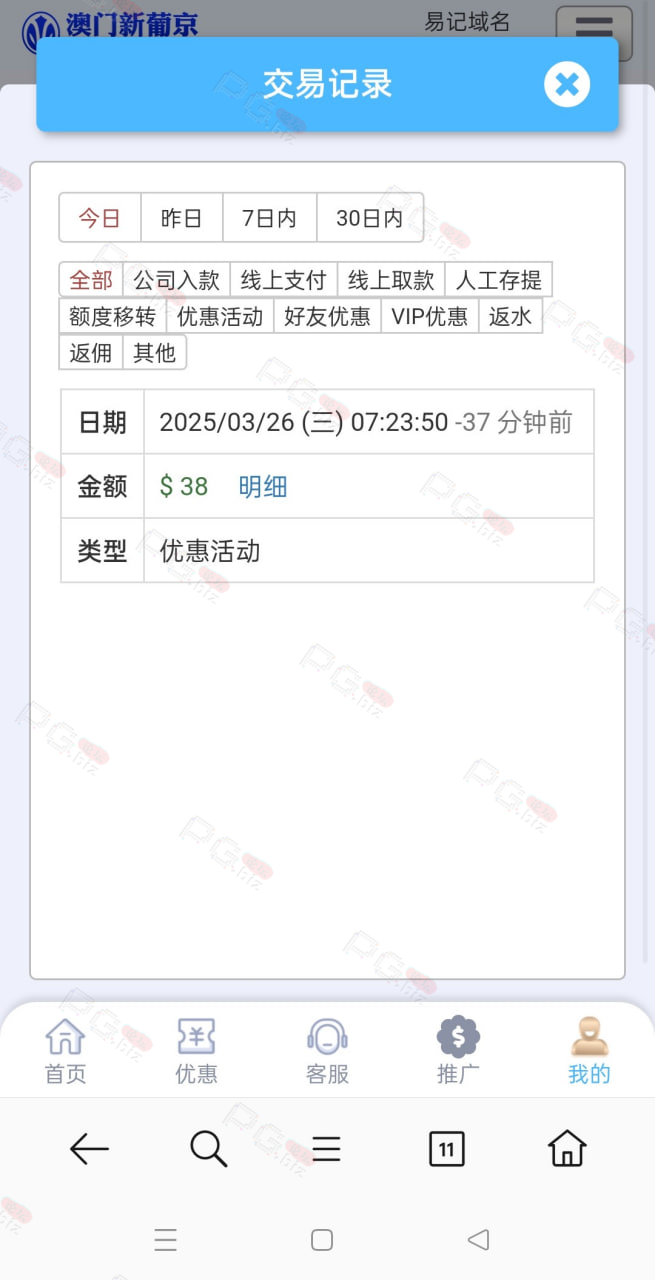
Task: Show records from 30日内
Action: (x=369, y=218)
